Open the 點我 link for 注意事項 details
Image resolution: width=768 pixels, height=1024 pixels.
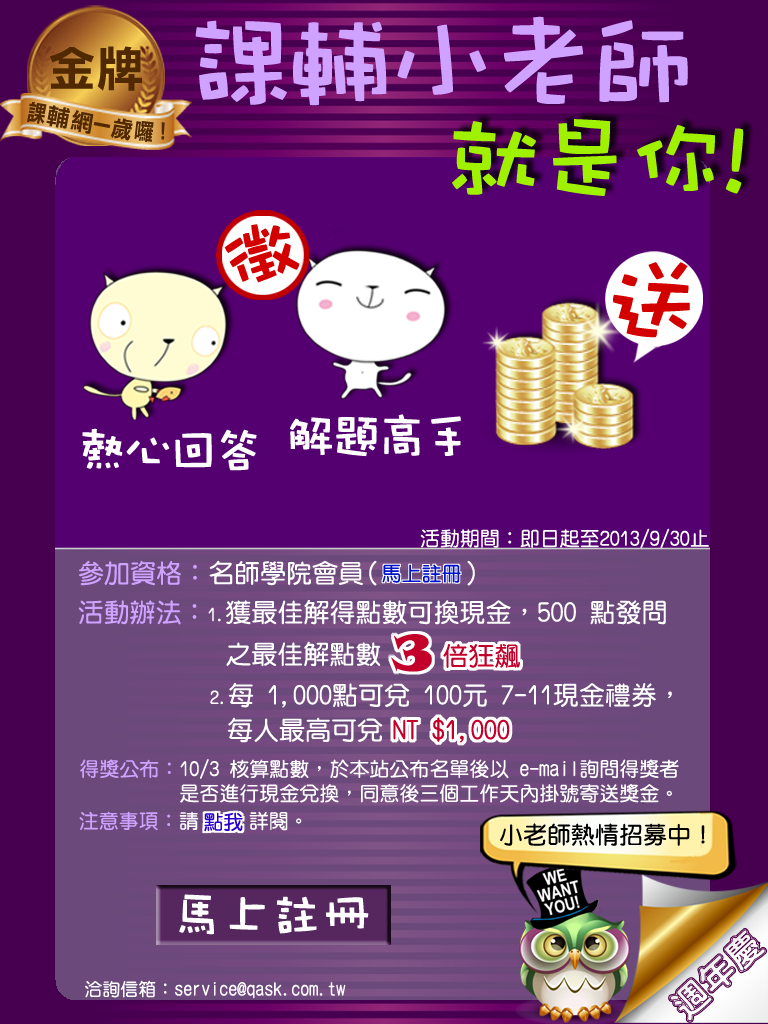[223, 822]
